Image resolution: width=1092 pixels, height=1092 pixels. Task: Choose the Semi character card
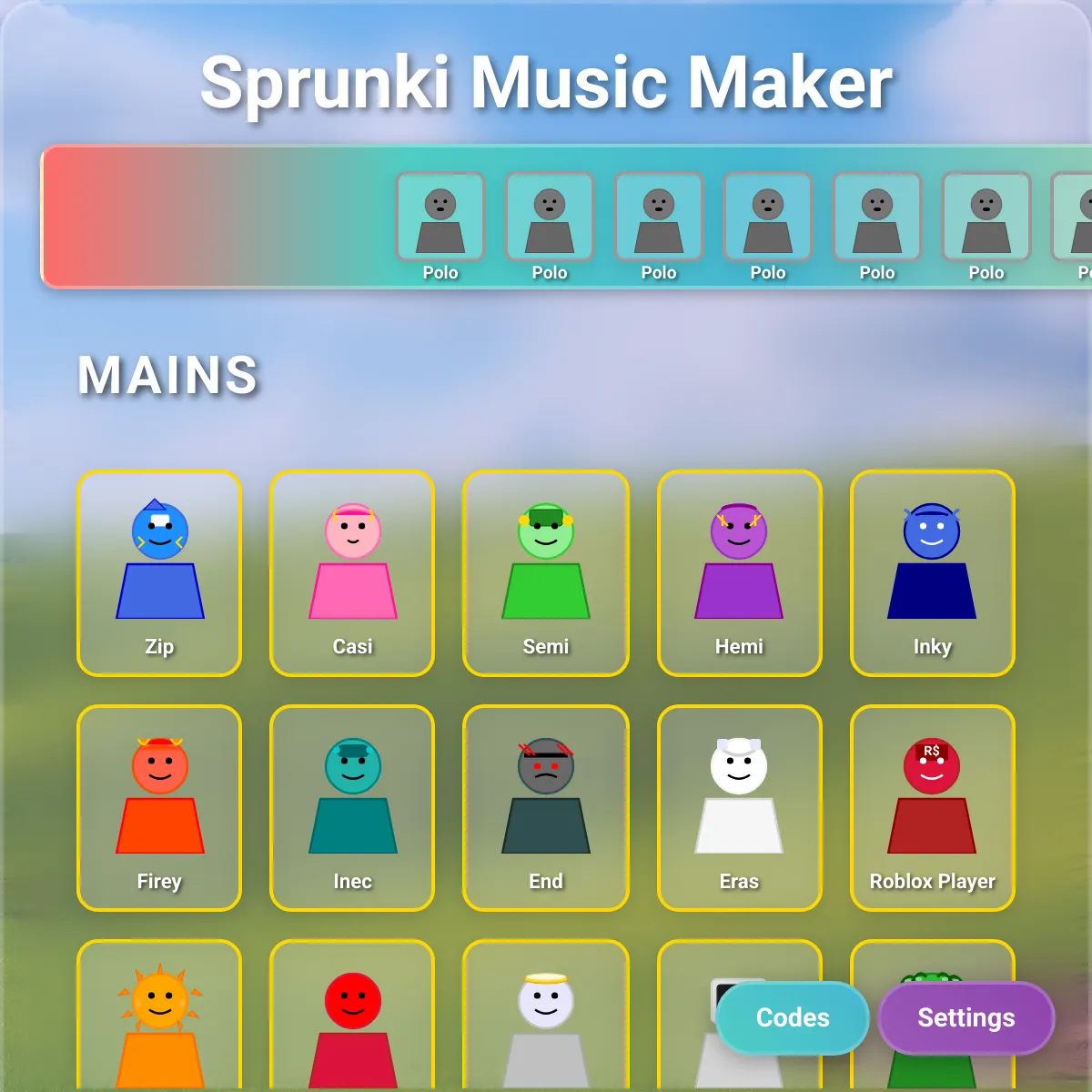point(546,573)
